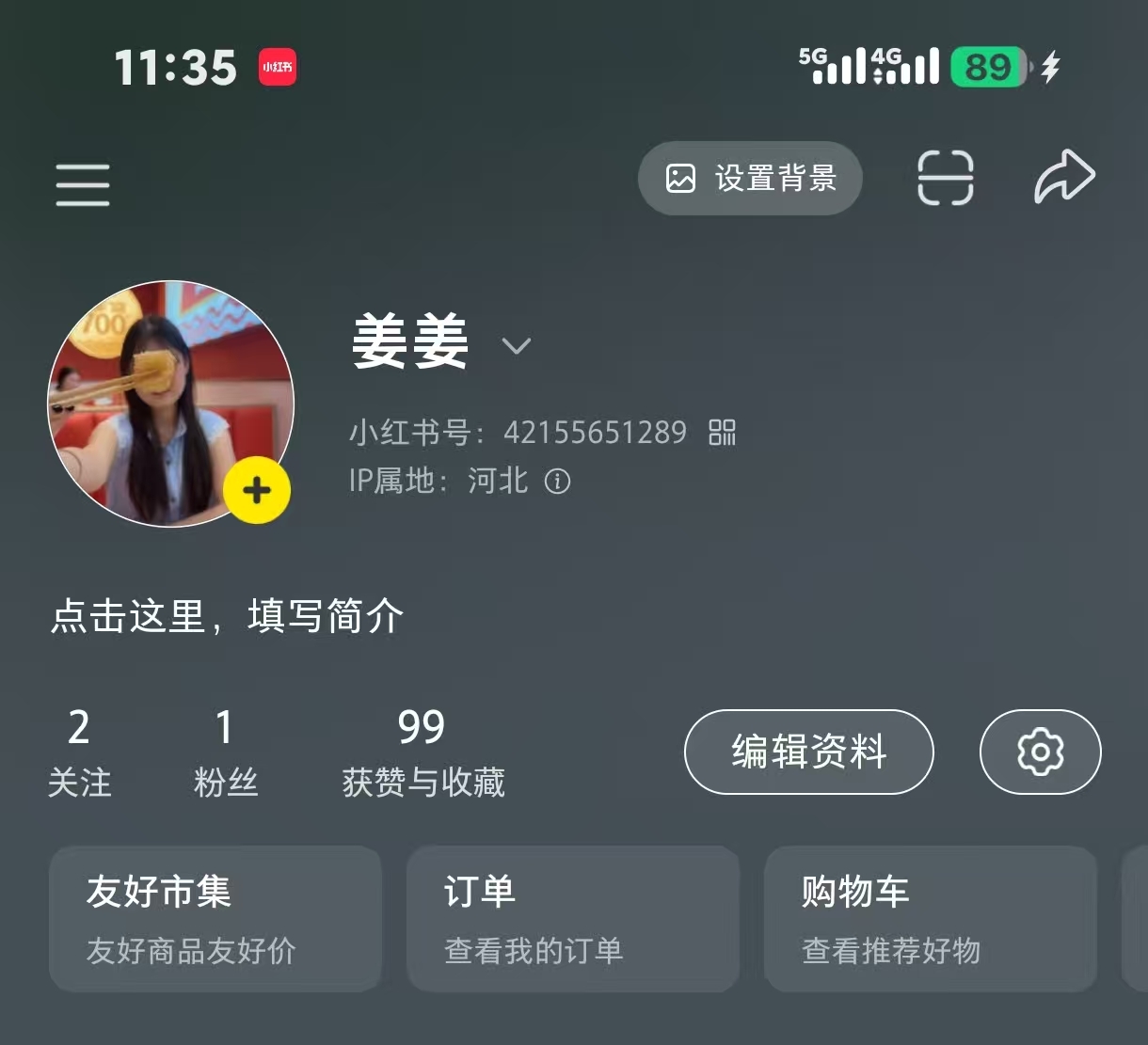The image size is (1148, 1045).
Task: Open the QR code beside 小红书号
Action: click(722, 433)
